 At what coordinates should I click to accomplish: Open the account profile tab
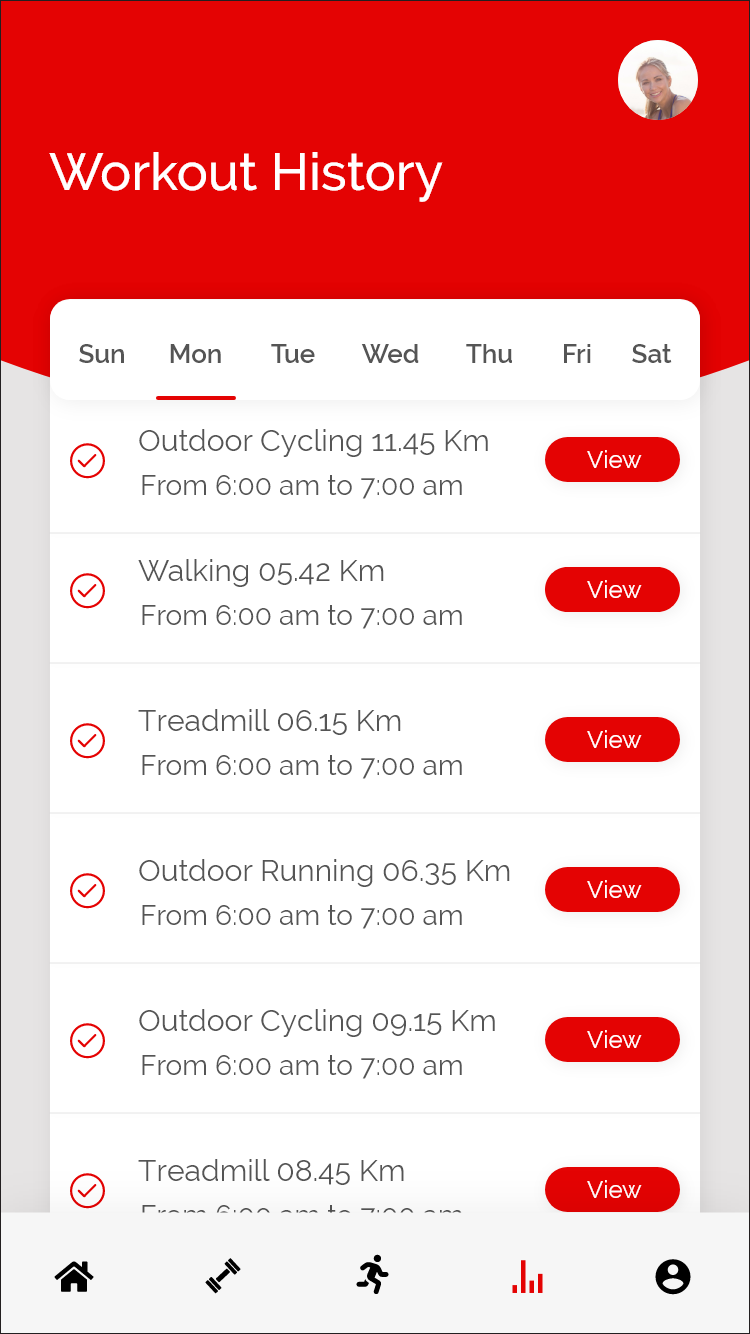click(x=673, y=1276)
